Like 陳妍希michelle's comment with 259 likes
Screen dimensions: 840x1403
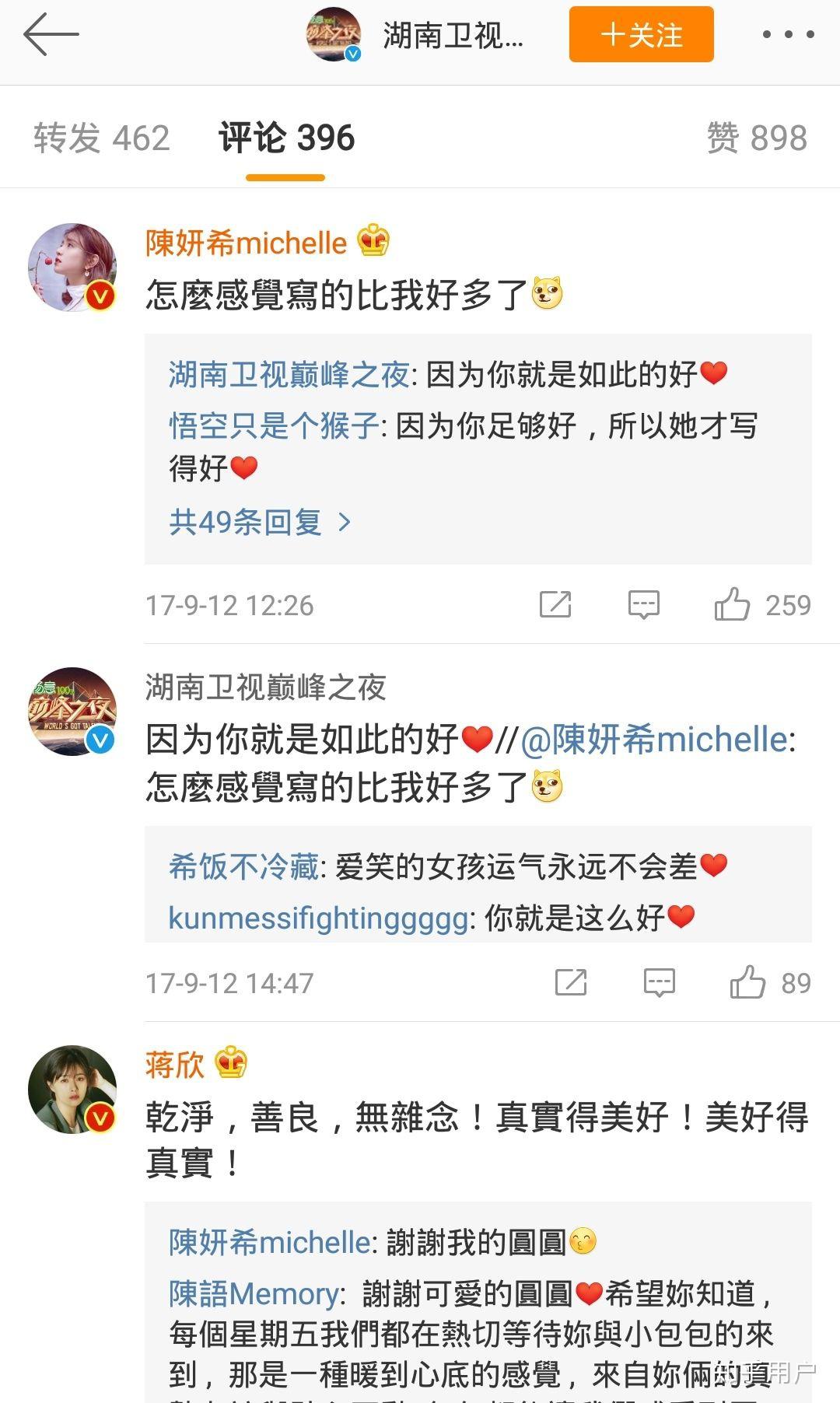762,605
